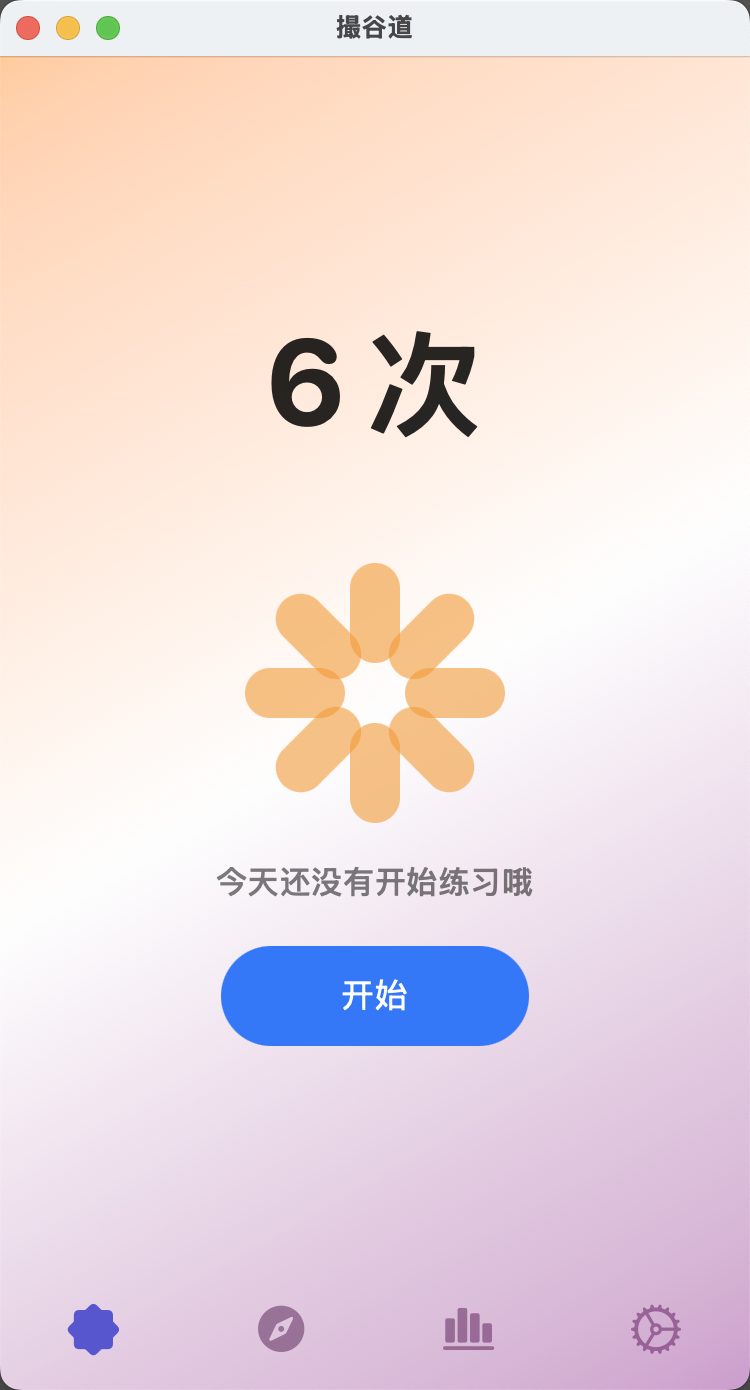The width and height of the screenshot is (750, 1390).
Task: Open the settings gear tab
Action: (x=656, y=1329)
